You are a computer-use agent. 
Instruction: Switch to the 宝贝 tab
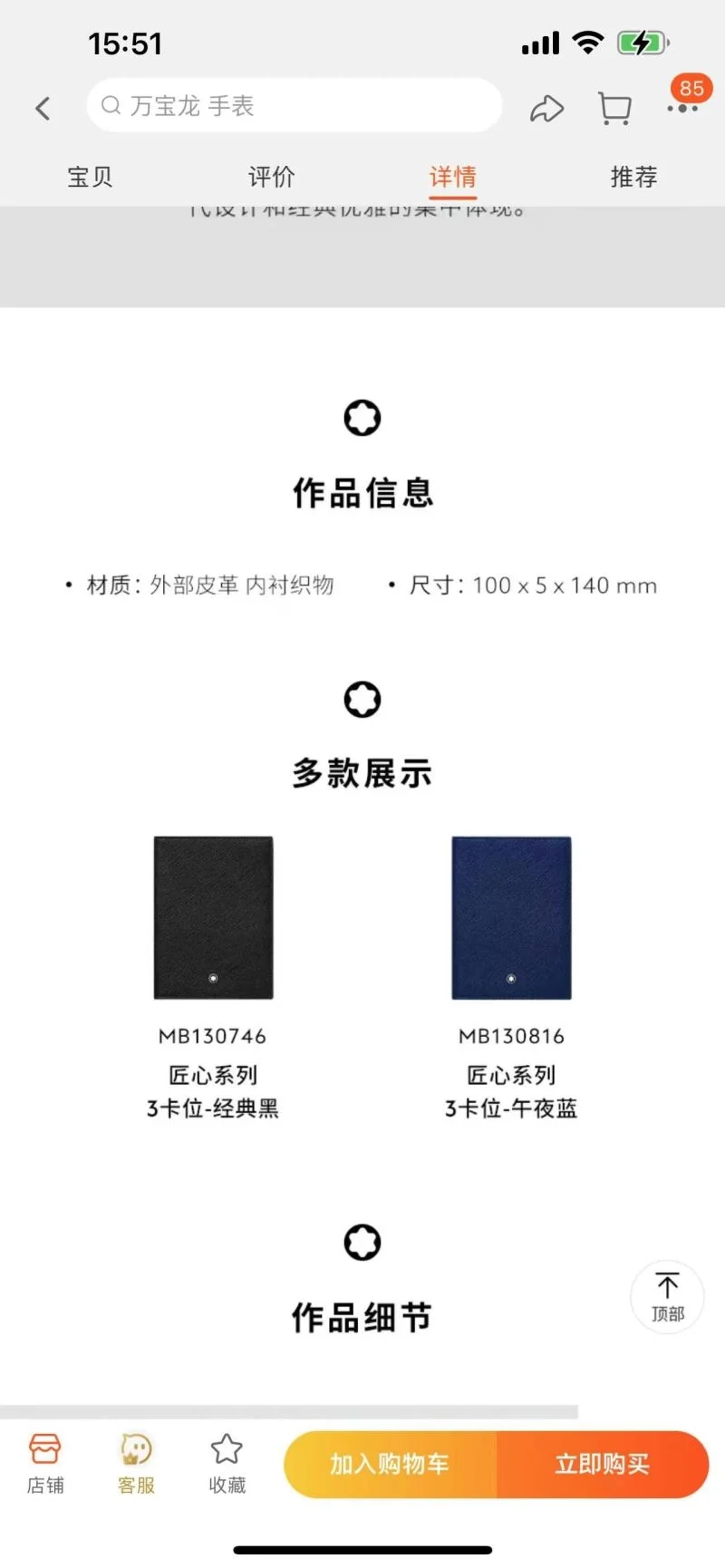90,177
